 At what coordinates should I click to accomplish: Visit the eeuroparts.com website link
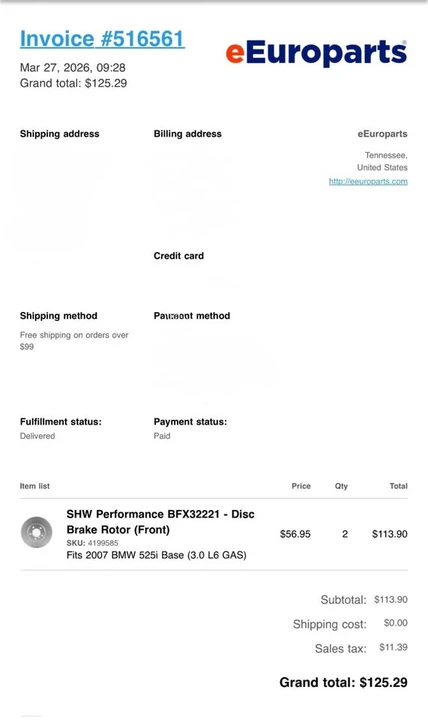click(x=368, y=181)
